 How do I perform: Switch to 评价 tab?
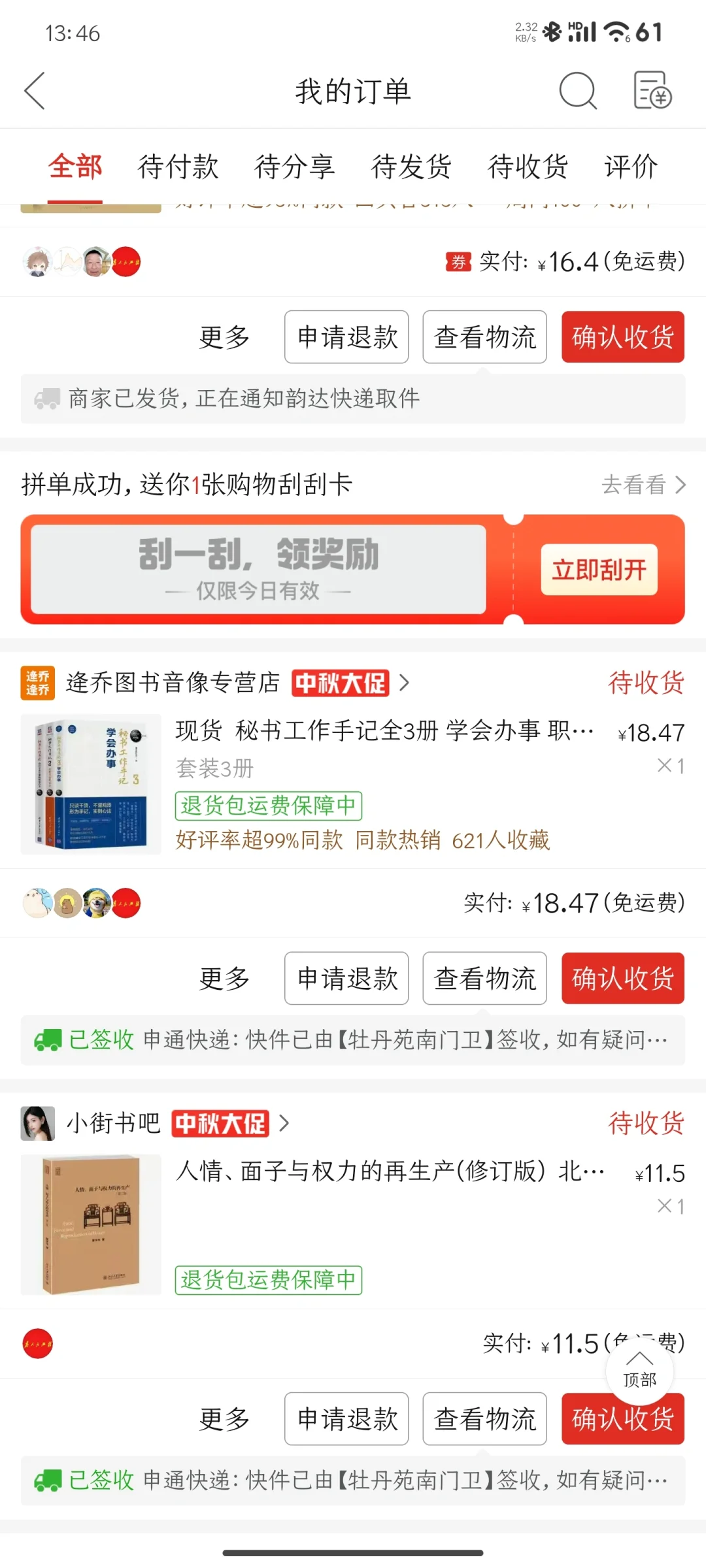pyautogui.click(x=631, y=167)
